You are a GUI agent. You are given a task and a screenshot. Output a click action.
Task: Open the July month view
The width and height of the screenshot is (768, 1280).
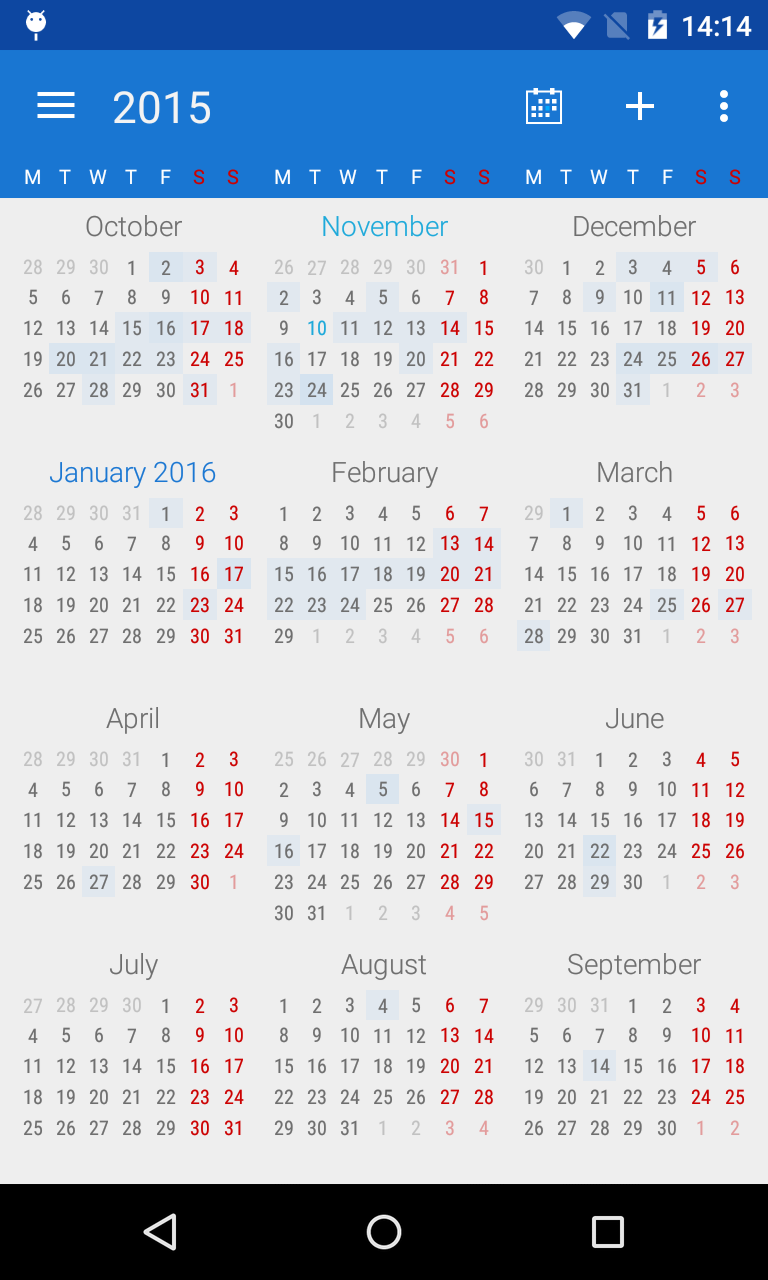(x=133, y=965)
